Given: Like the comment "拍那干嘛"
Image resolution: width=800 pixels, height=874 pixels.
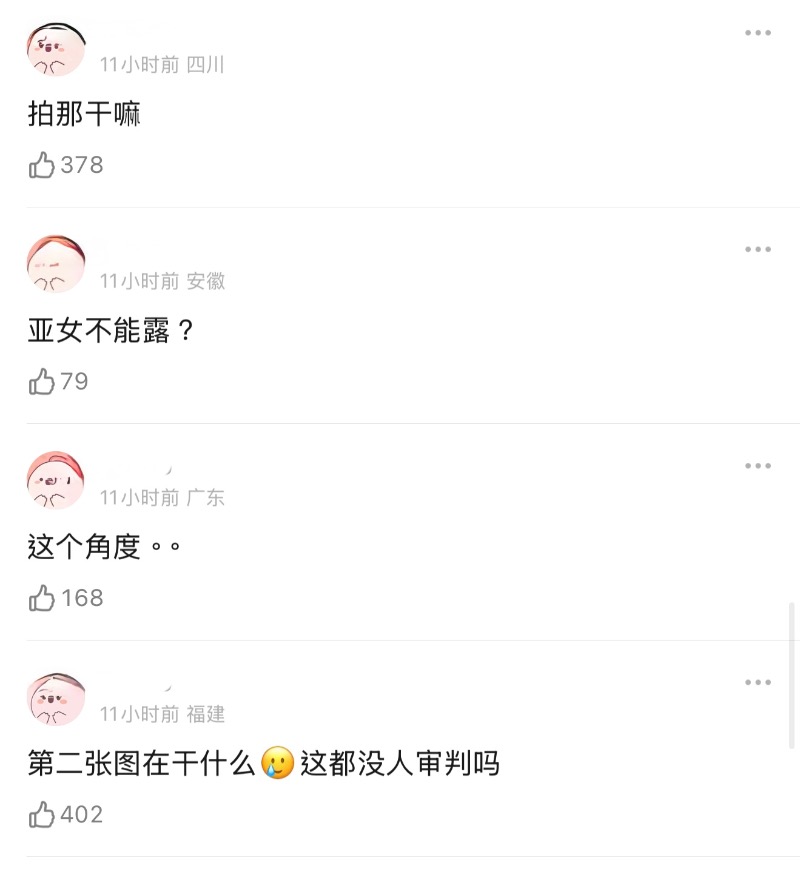Looking at the screenshot, I should (42, 165).
